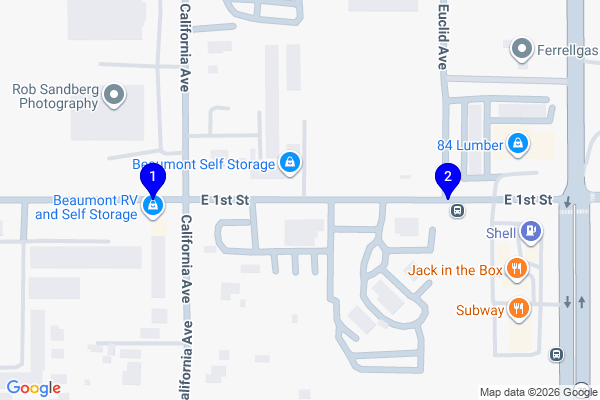Open the Shell gas station pin
This screenshot has width=600, height=400.
tap(532, 233)
